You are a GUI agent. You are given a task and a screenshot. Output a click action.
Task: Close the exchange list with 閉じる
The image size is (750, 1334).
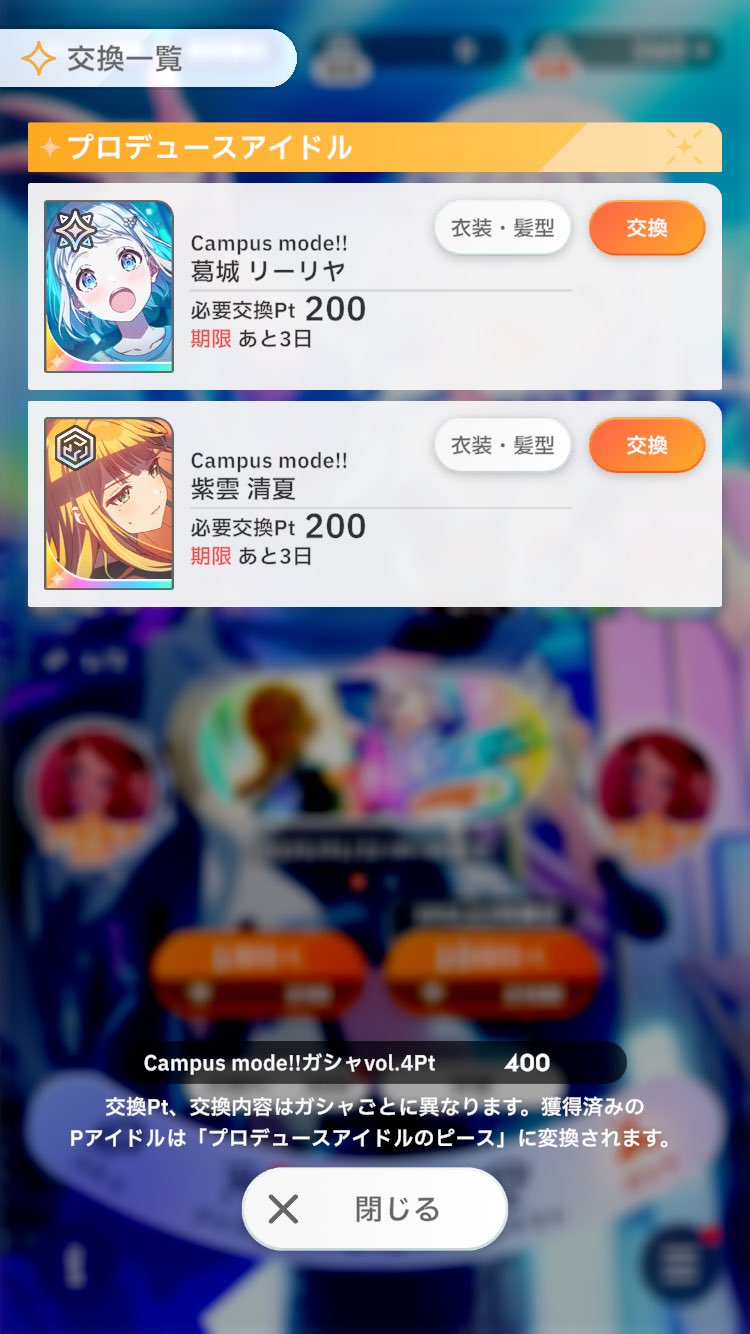pos(375,1209)
